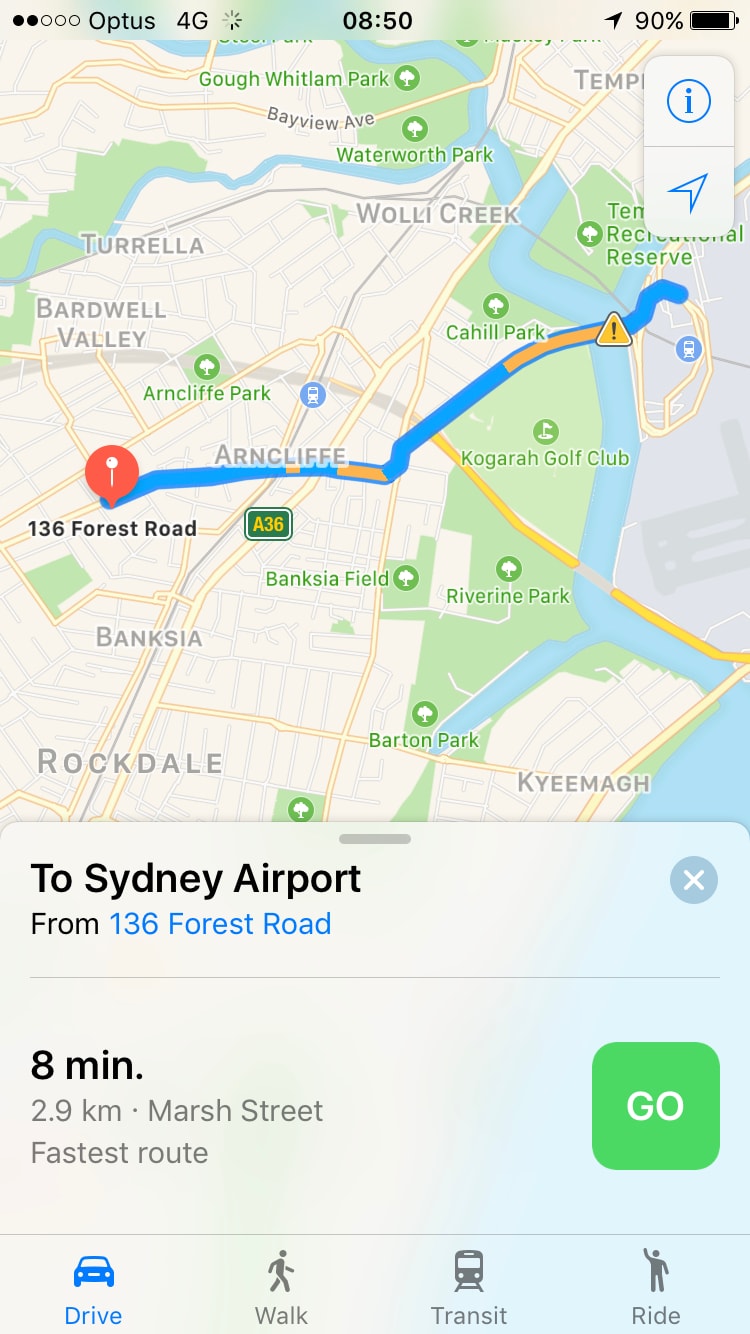Change starting point 136 Forest Road
Screen dimensions: 750x1334
click(220, 923)
